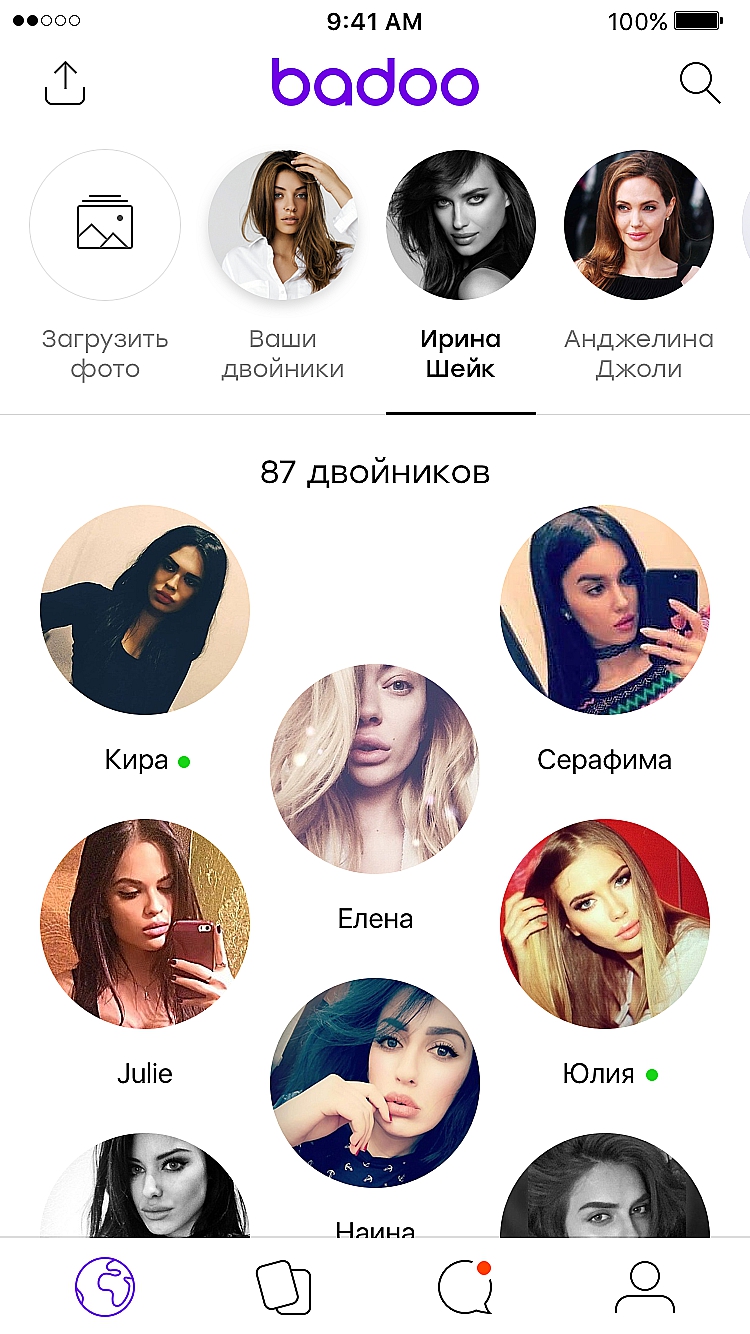This screenshot has width=750, height=1334.
Task: Tap the share icon in the header
Action: click(x=65, y=83)
